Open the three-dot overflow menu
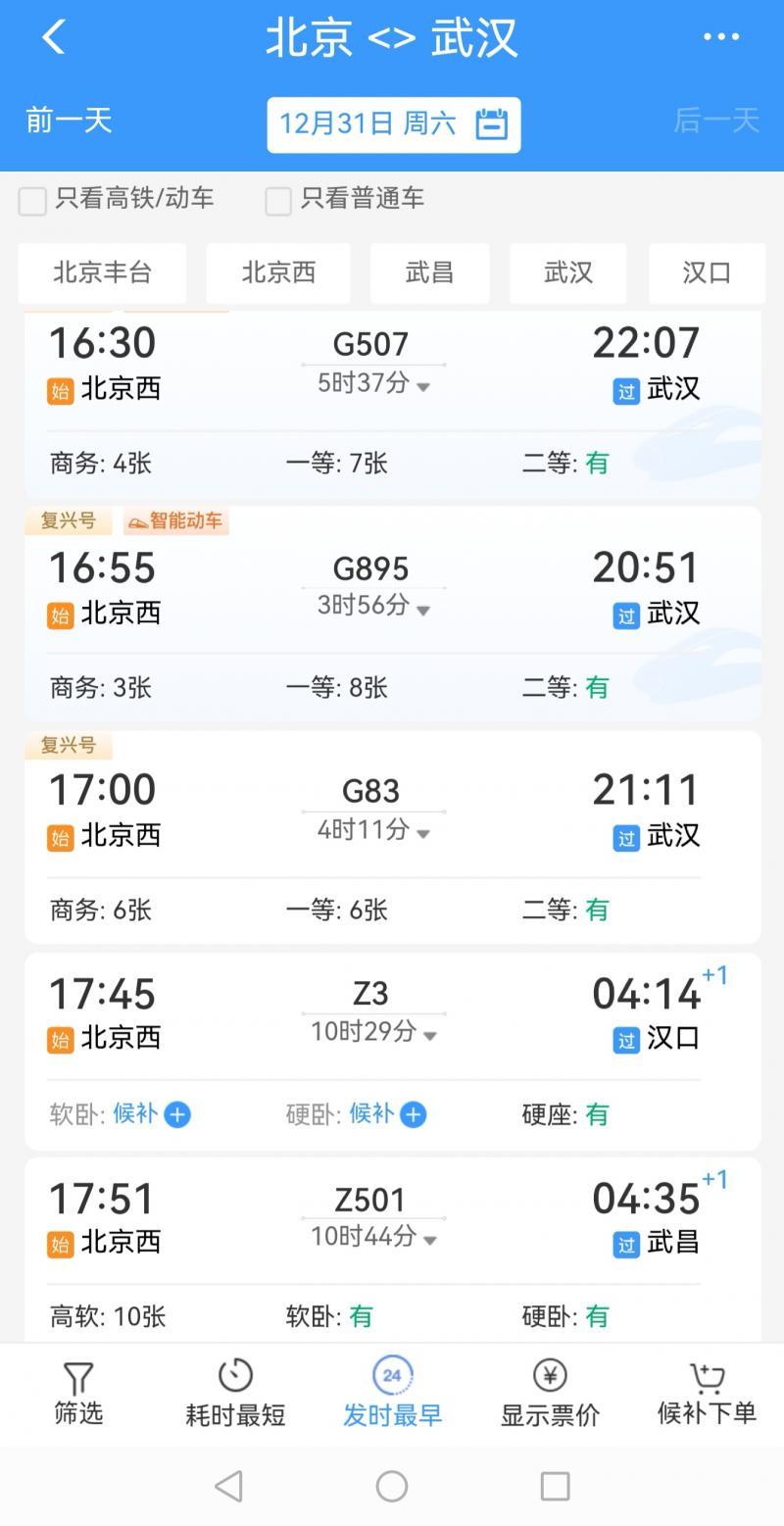 pyautogui.click(x=721, y=37)
